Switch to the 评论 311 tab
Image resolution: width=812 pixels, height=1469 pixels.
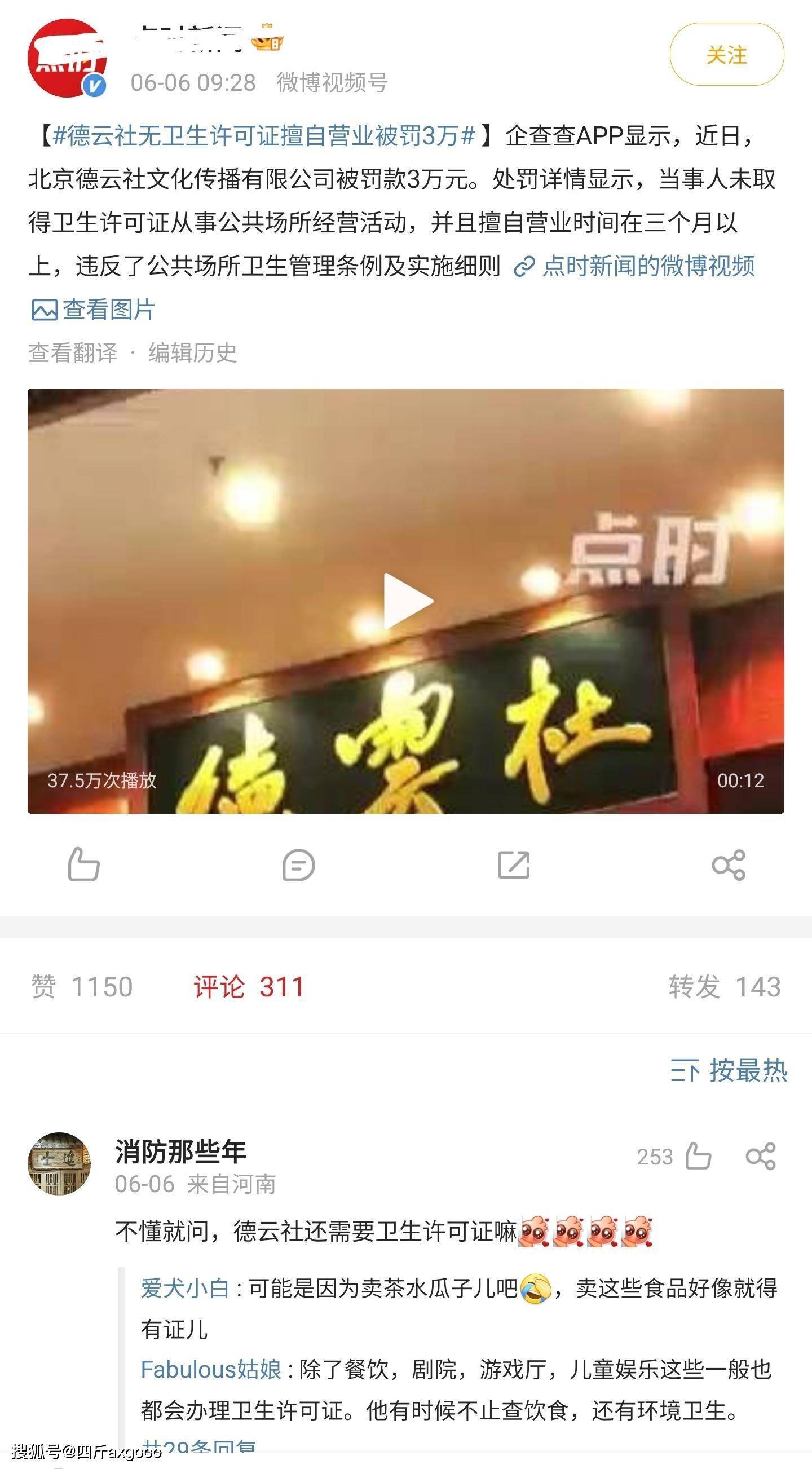(249, 986)
